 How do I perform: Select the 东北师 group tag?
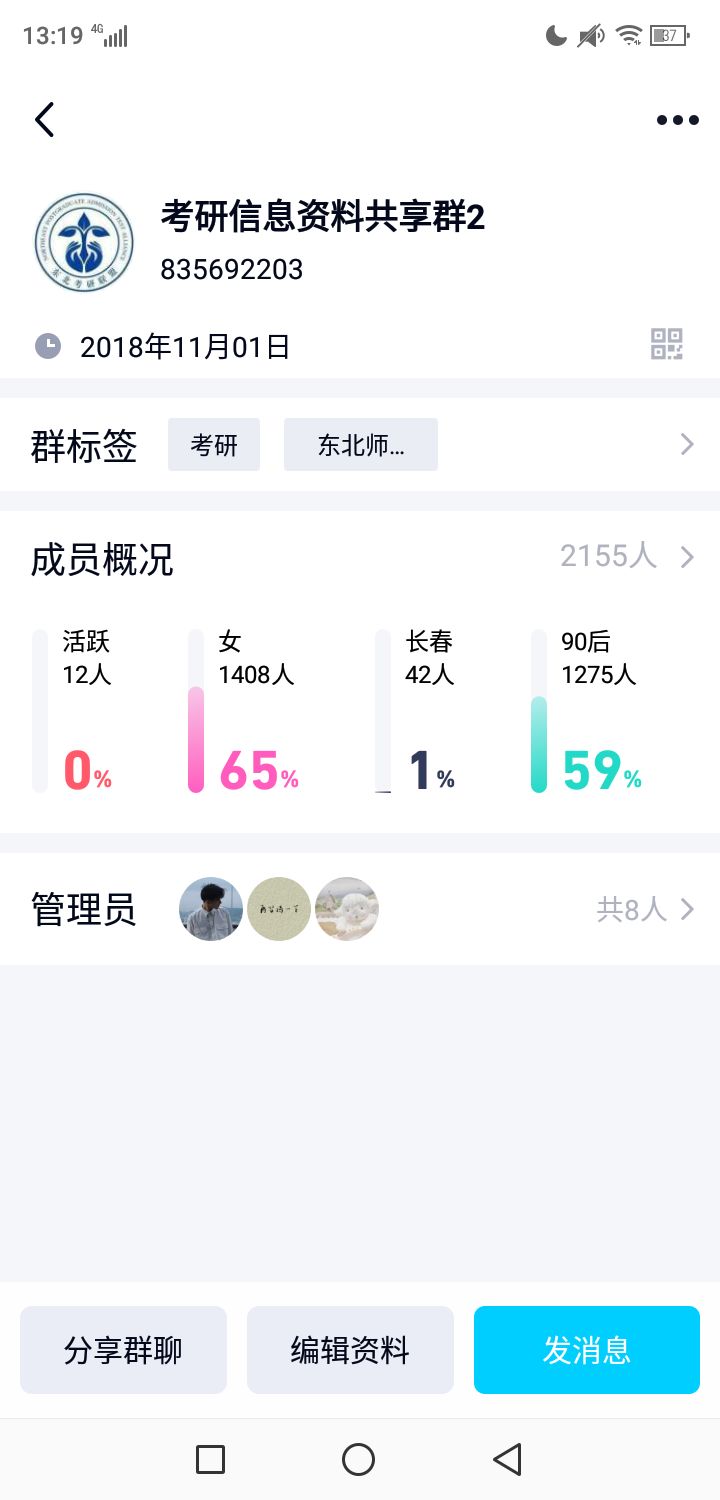tap(360, 444)
